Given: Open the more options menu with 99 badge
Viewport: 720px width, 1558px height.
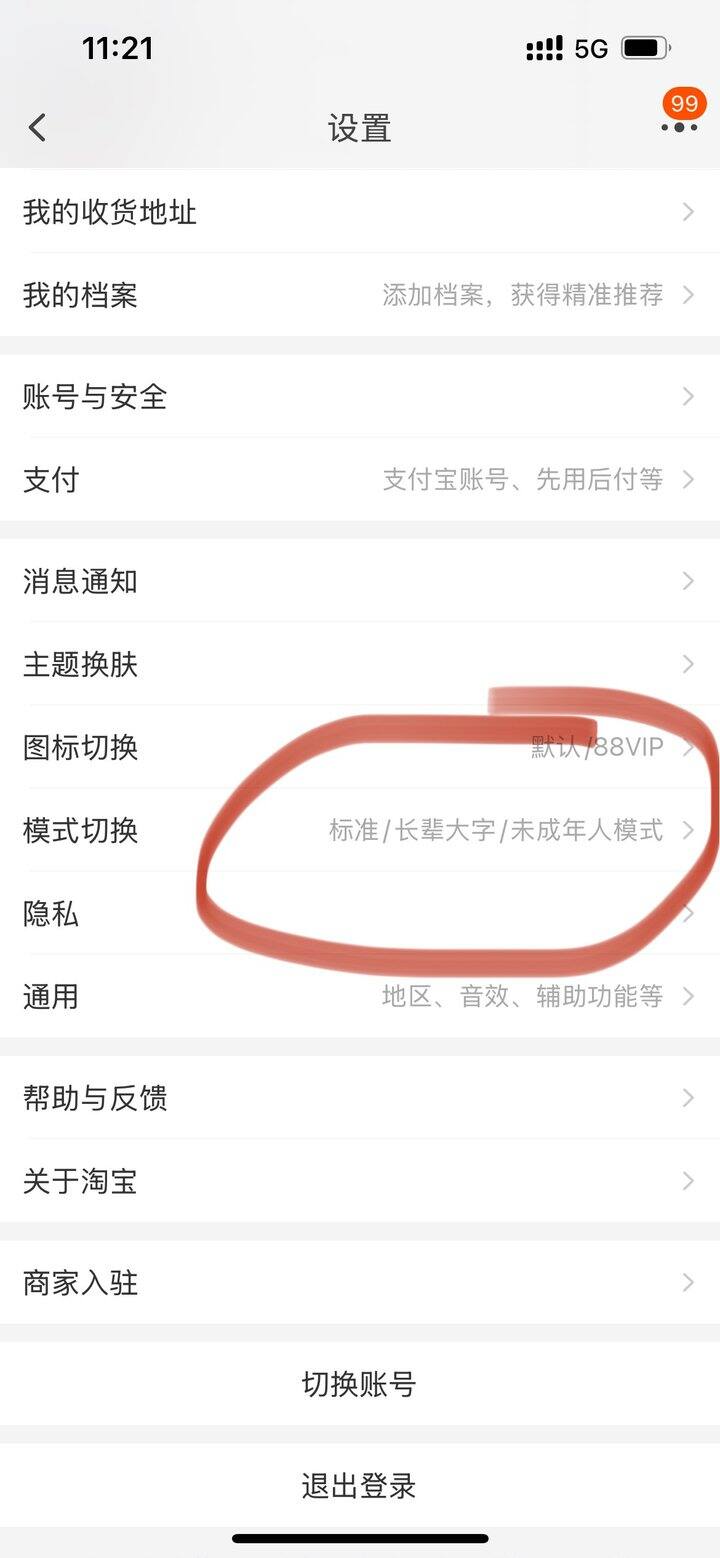Looking at the screenshot, I should click(x=679, y=126).
